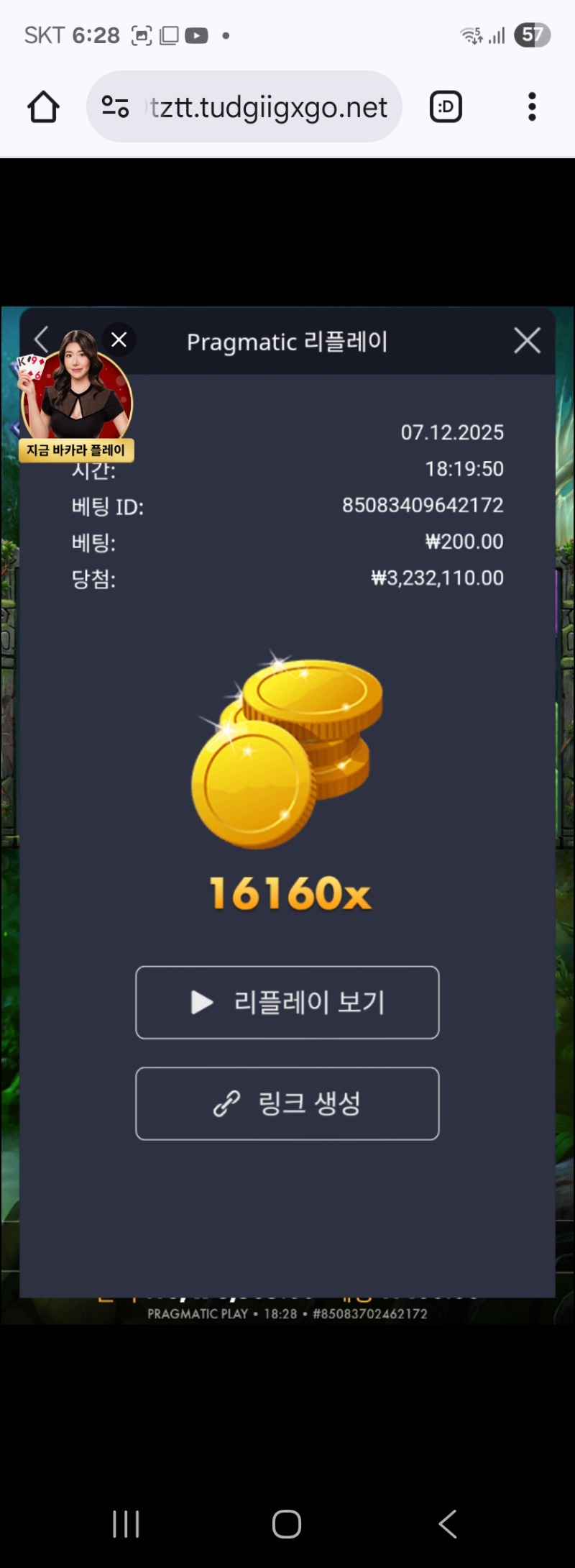The height and width of the screenshot is (1568, 575).
Task: Tap the 16160x multiplier text
Action: [x=287, y=894]
